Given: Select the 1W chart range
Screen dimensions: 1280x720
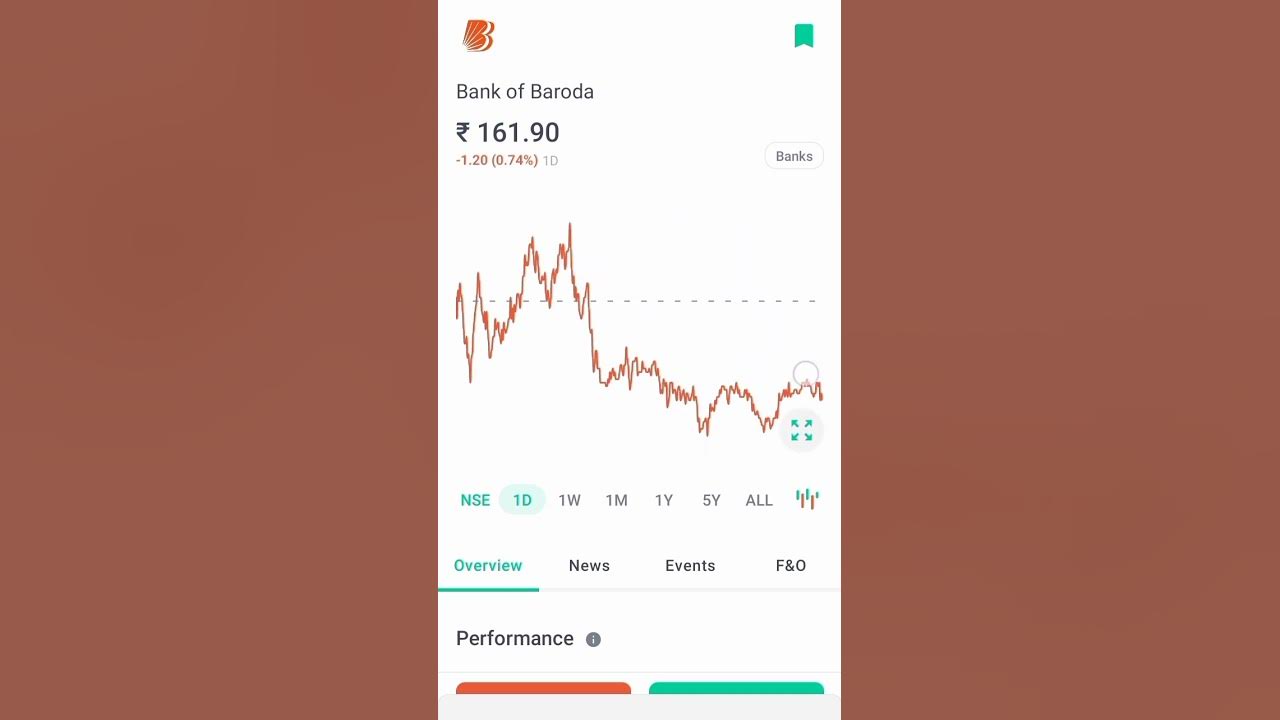Looking at the screenshot, I should (x=569, y=500).
